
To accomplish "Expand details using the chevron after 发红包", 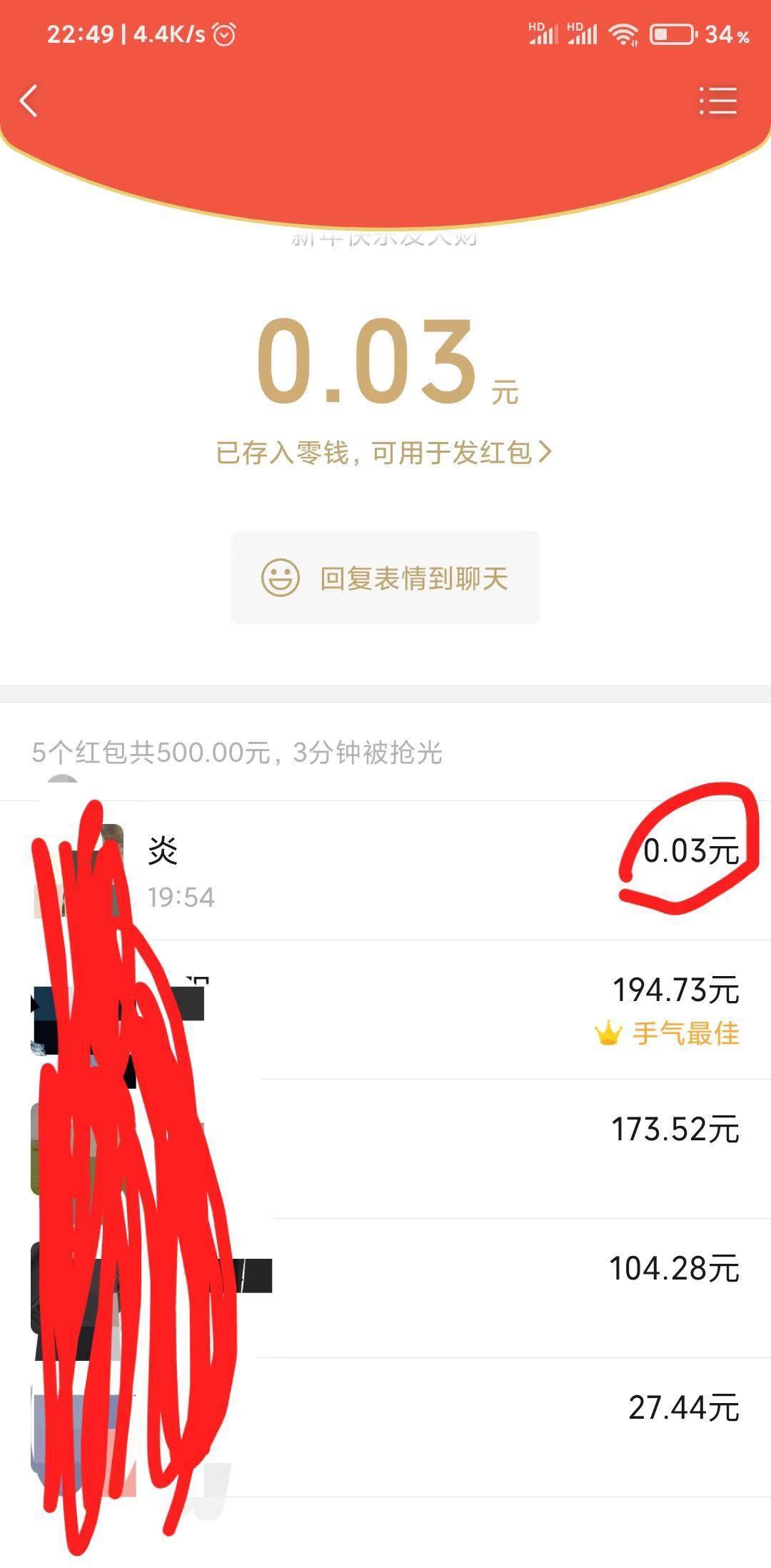I will pyautogui.click(x=547, y=451).
